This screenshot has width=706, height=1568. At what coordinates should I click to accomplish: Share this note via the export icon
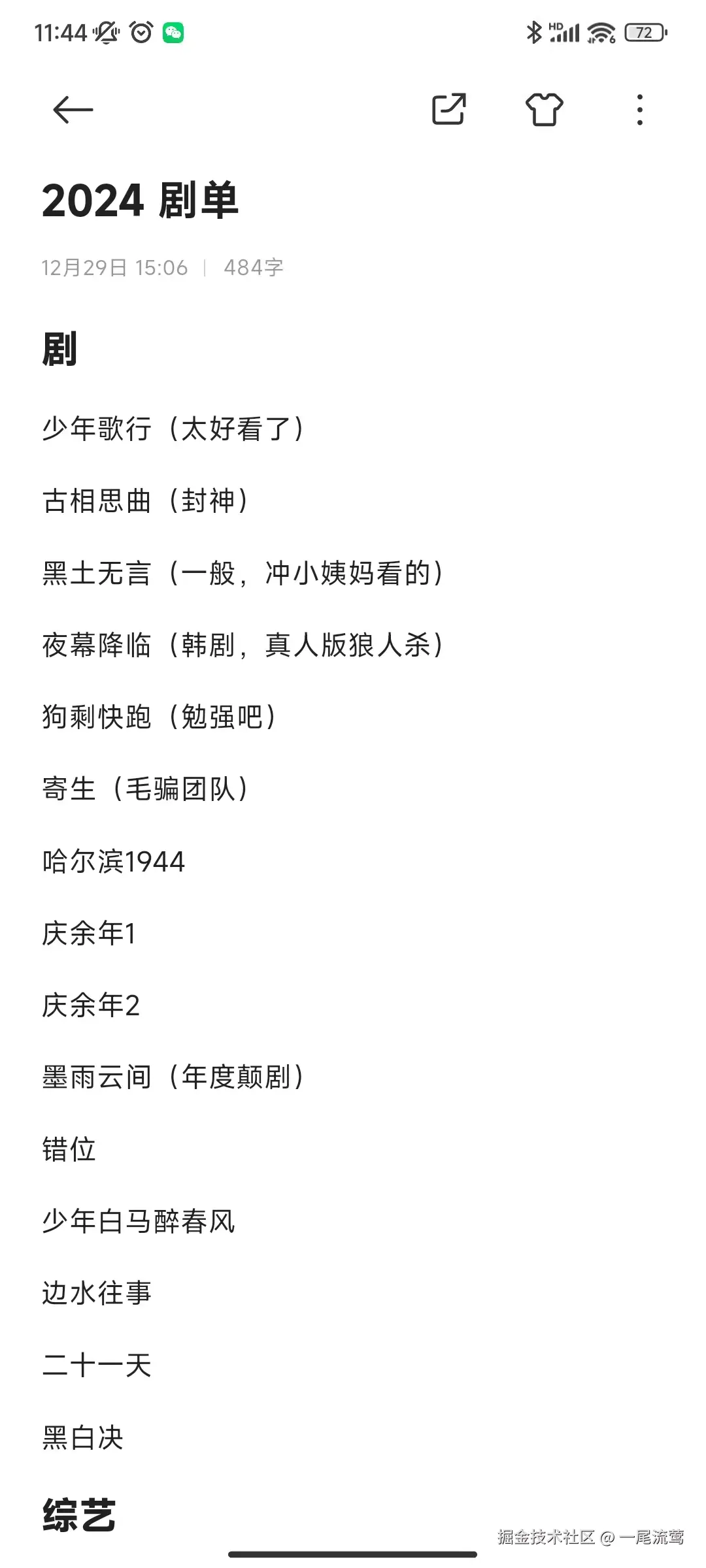[x=448, y=109]
